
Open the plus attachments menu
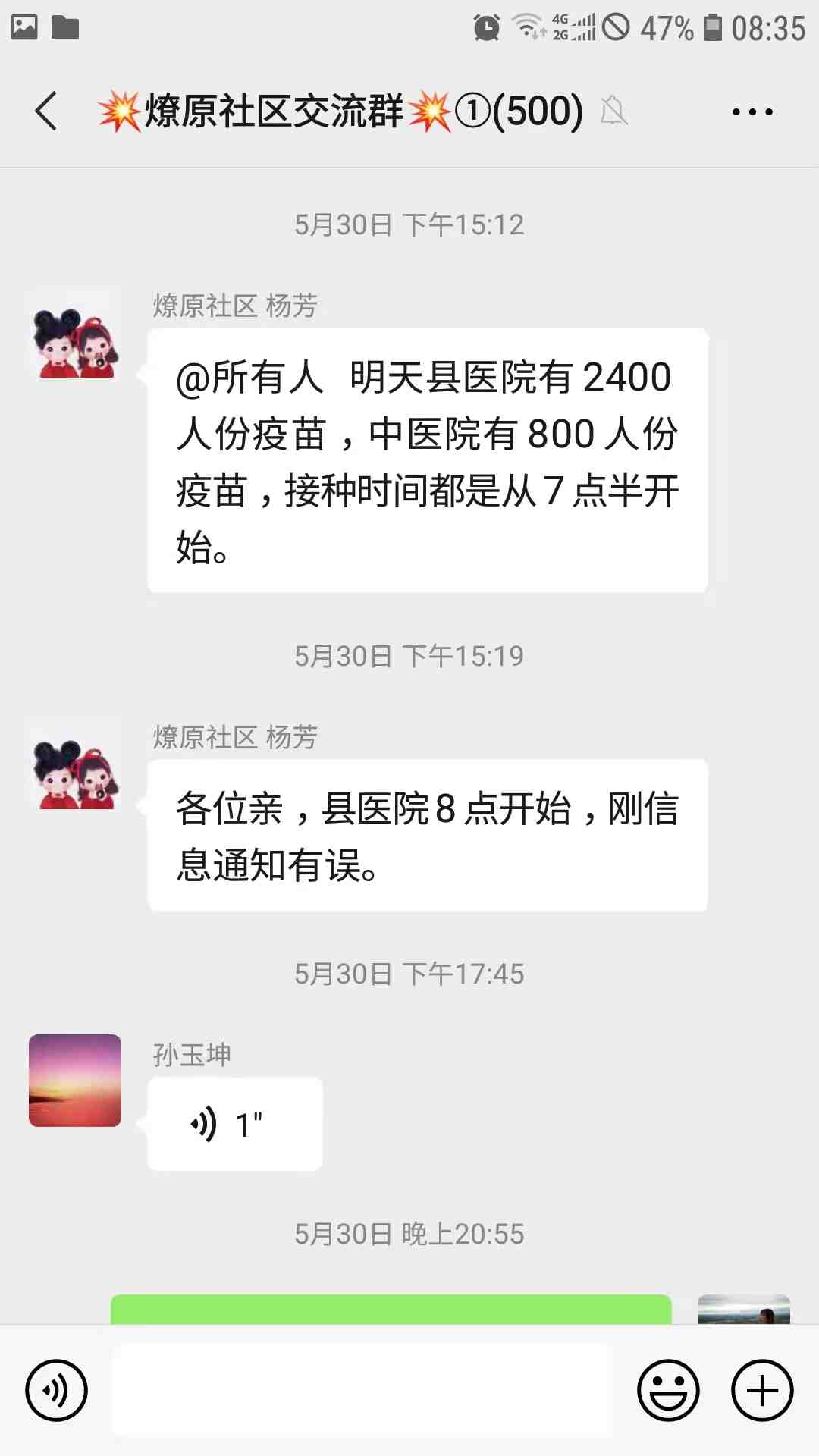[762, 1391]
